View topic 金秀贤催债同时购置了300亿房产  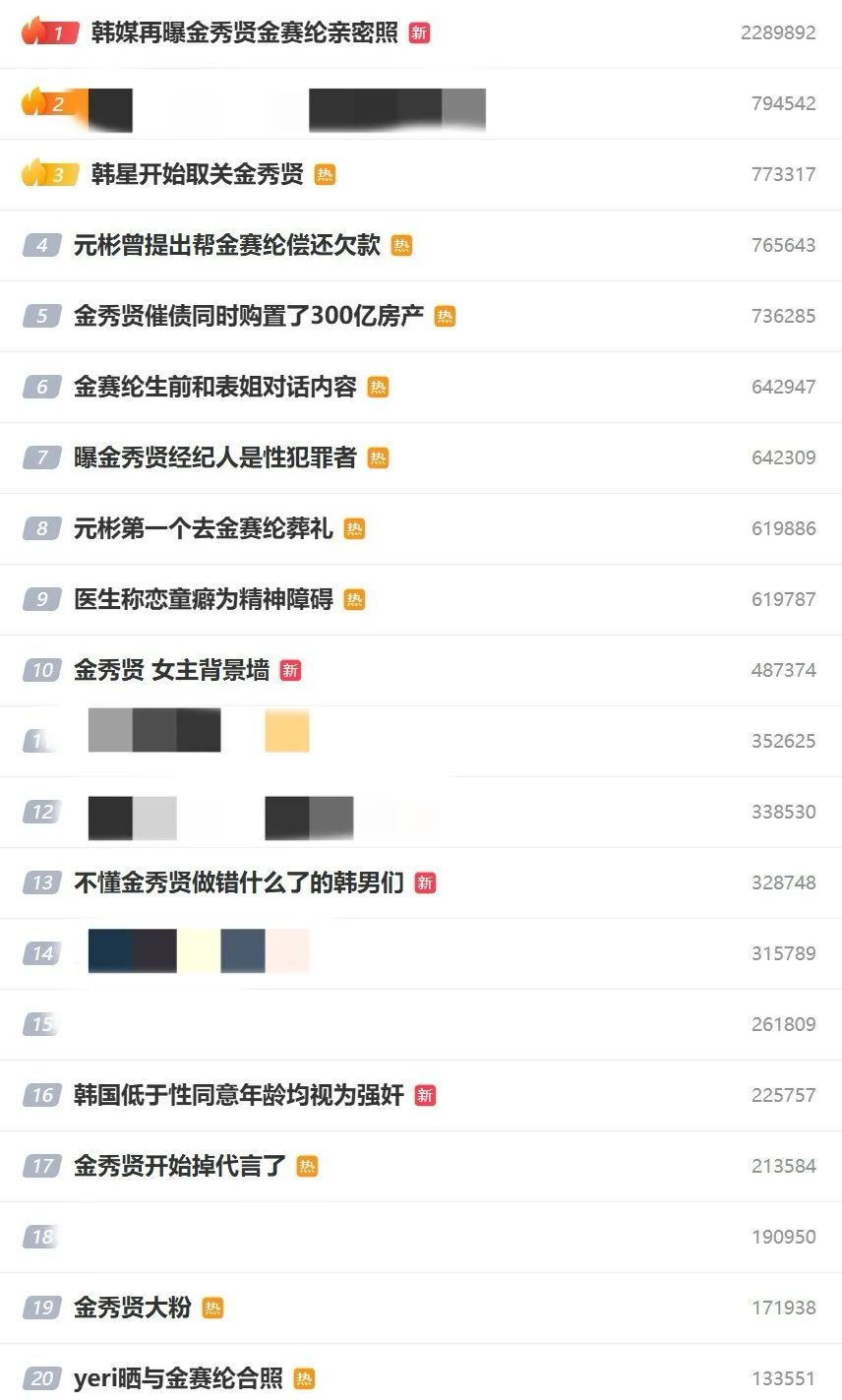pyautogui.click(x=249, y=316)
